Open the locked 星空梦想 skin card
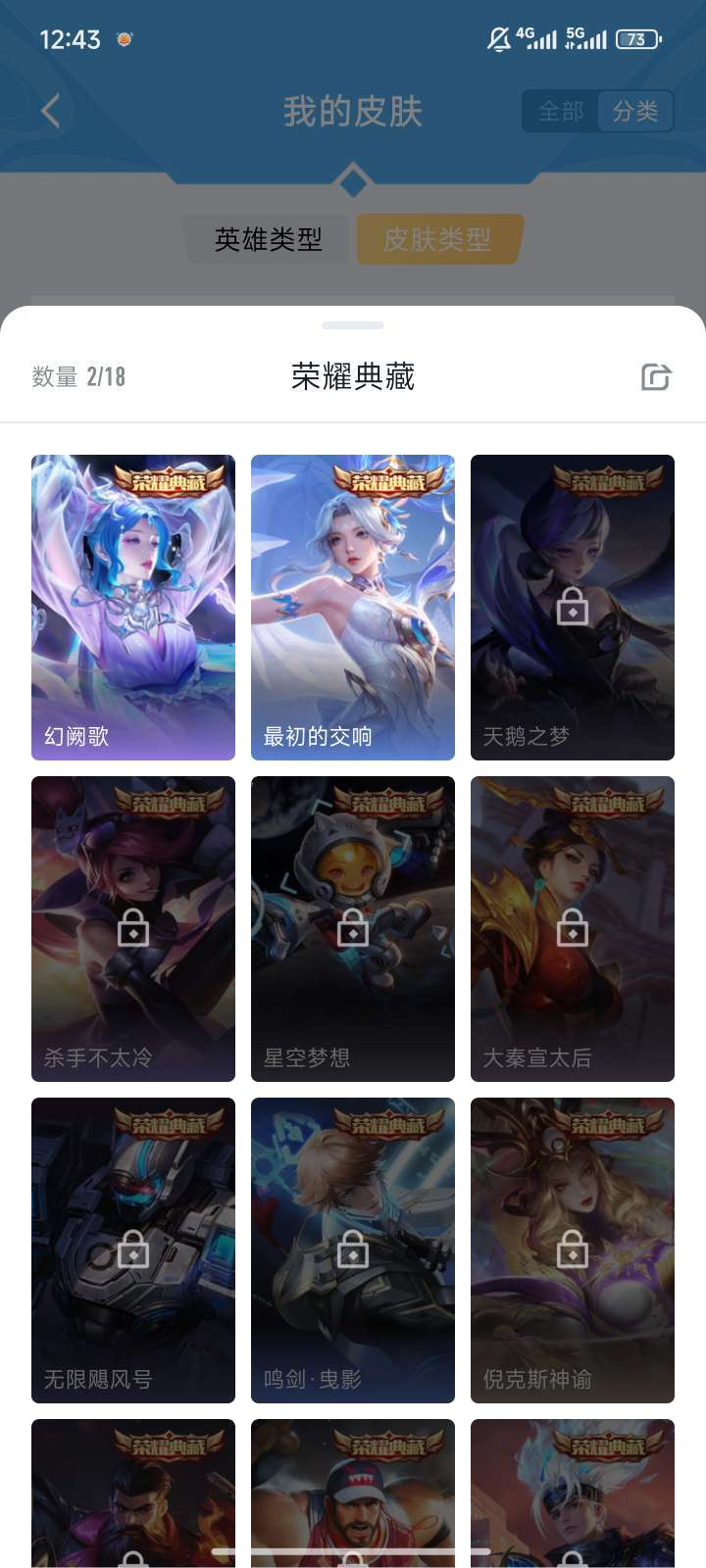The height and width of the screenshot is (1568, 706). pyautogui.click(x=353, y=929)
